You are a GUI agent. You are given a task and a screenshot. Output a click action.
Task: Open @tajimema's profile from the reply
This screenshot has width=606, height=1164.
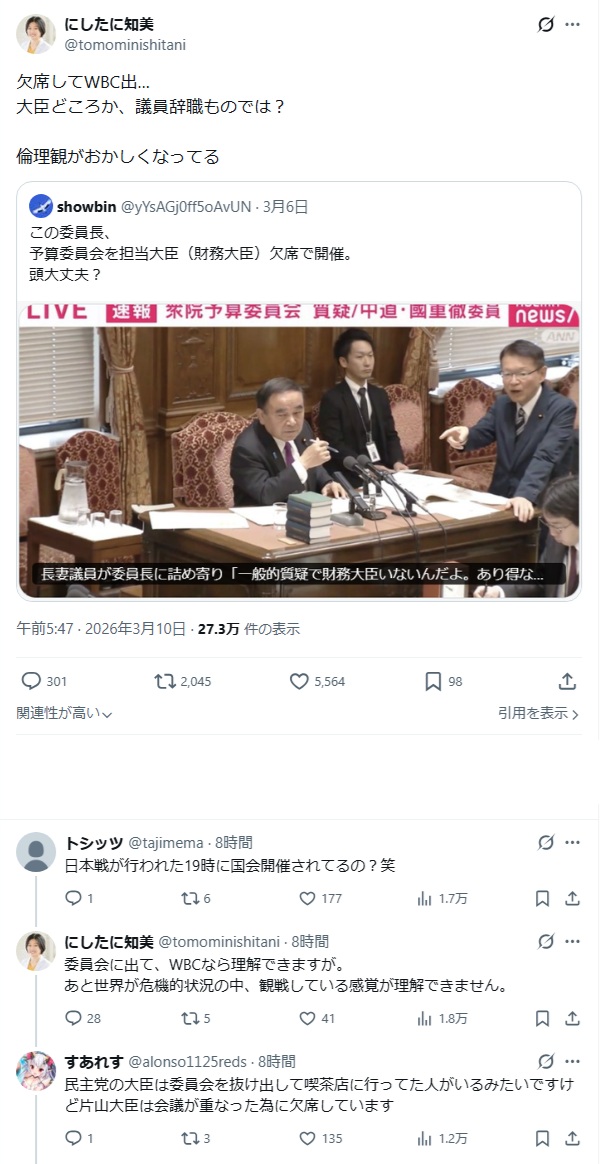[165, 842]
